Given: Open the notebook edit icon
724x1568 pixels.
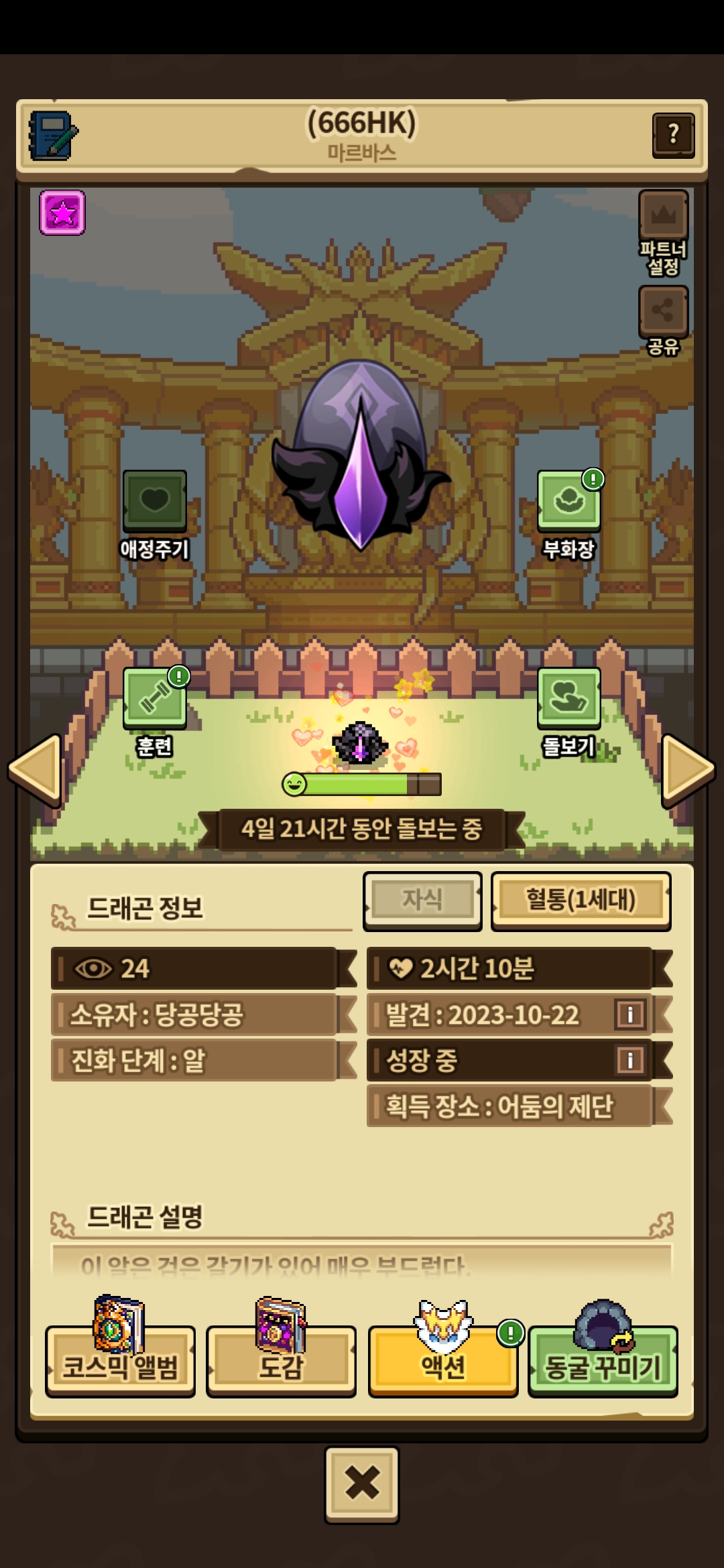Looking at the screenshot, I should [x=53, y=135].
